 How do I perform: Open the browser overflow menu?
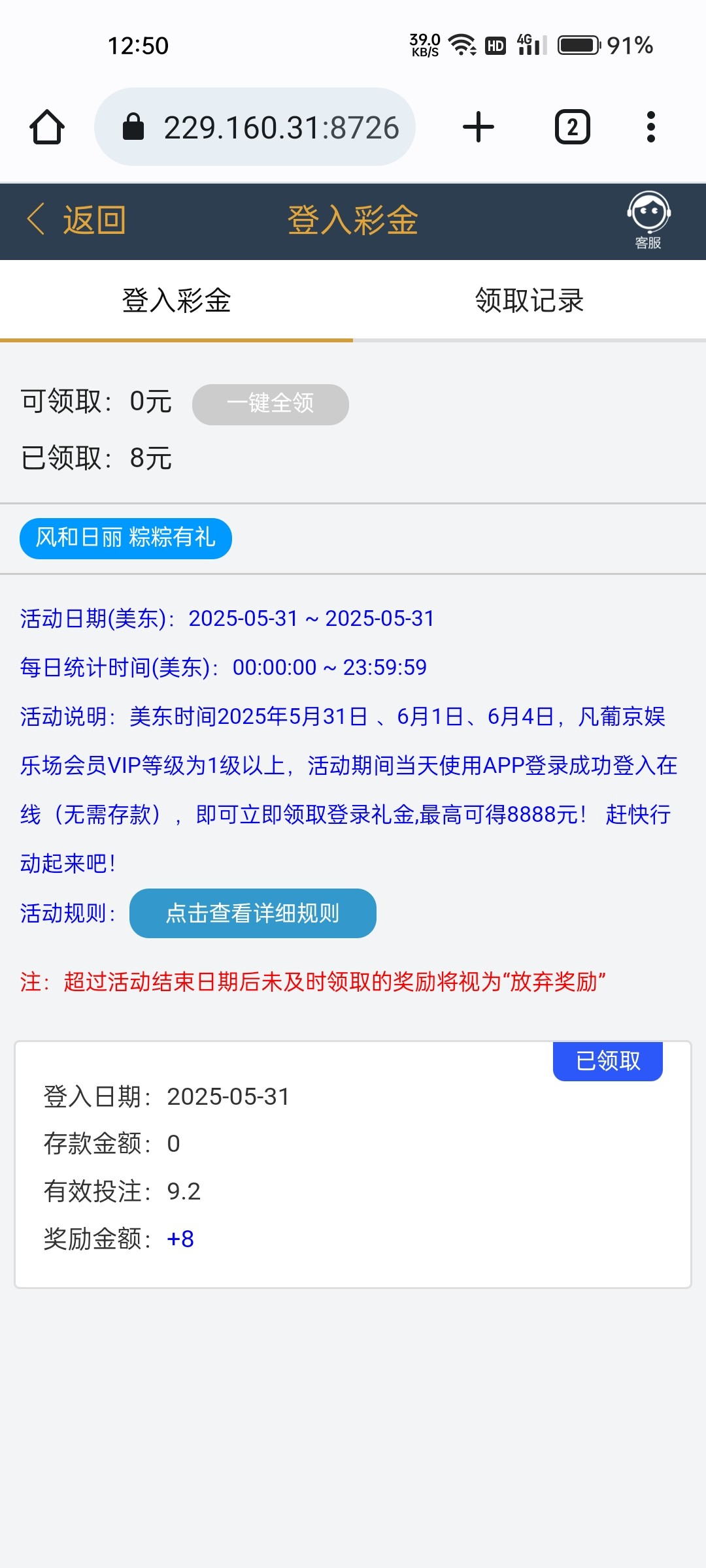pos(650,127)
